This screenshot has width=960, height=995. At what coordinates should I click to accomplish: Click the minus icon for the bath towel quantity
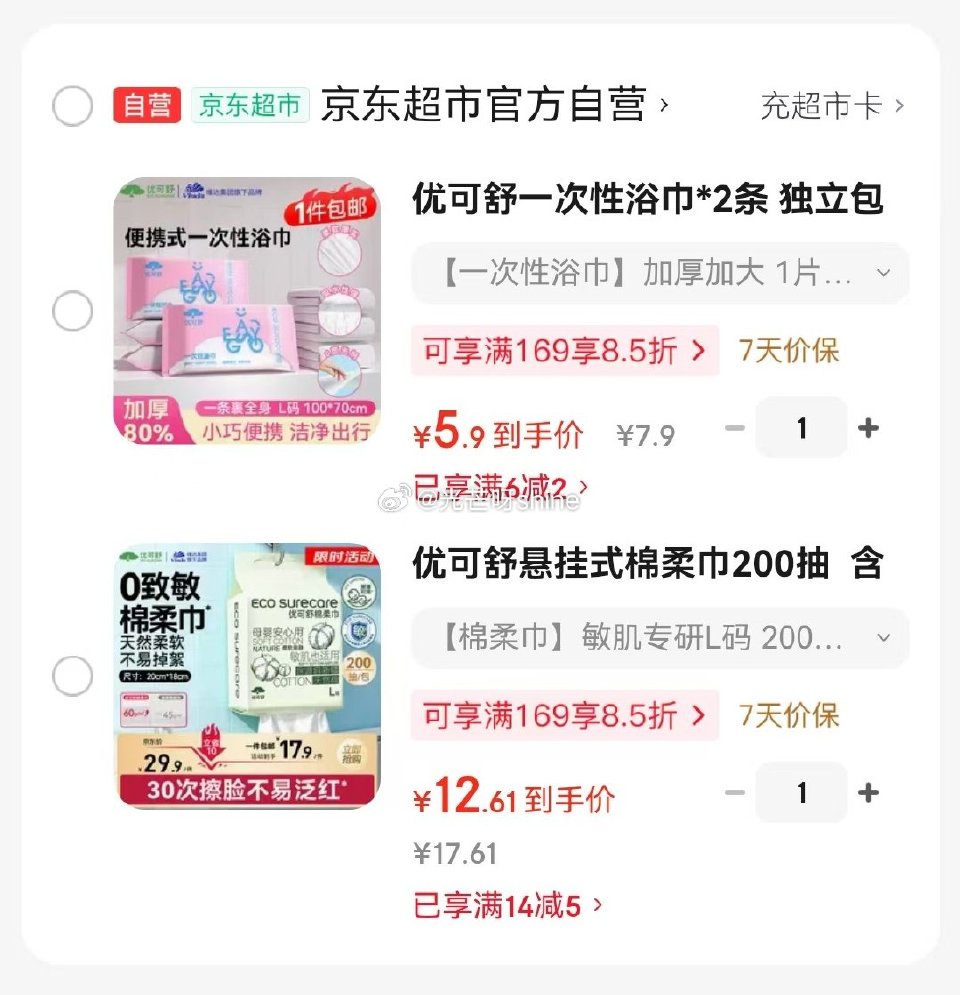point(734,427)
